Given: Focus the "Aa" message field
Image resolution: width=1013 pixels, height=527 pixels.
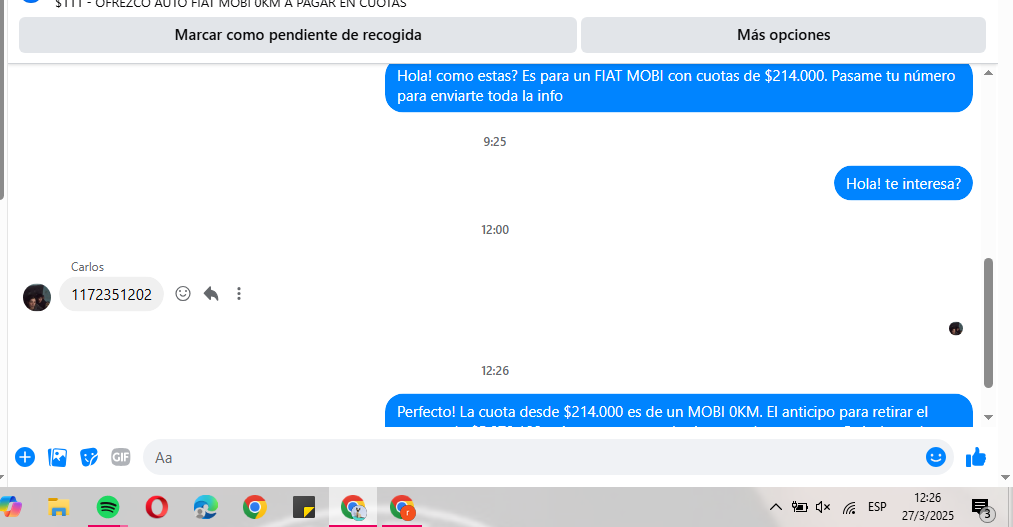Looking at the screenshot, I should coord(530,457).
